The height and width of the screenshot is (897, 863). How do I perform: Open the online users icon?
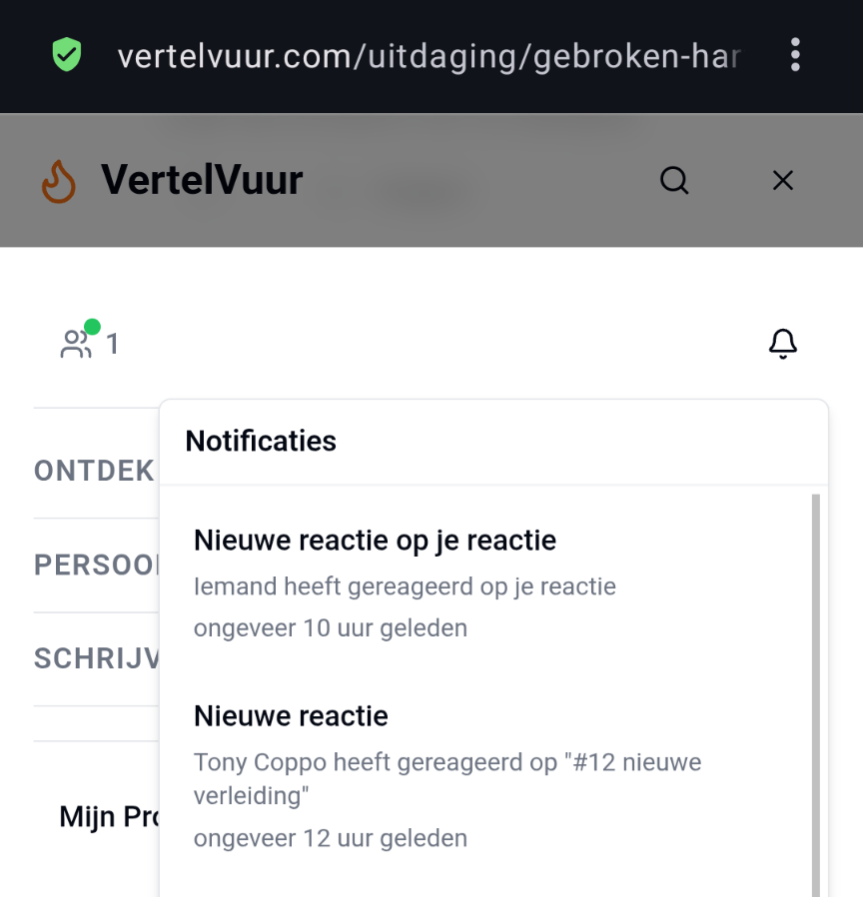point(78,344)
